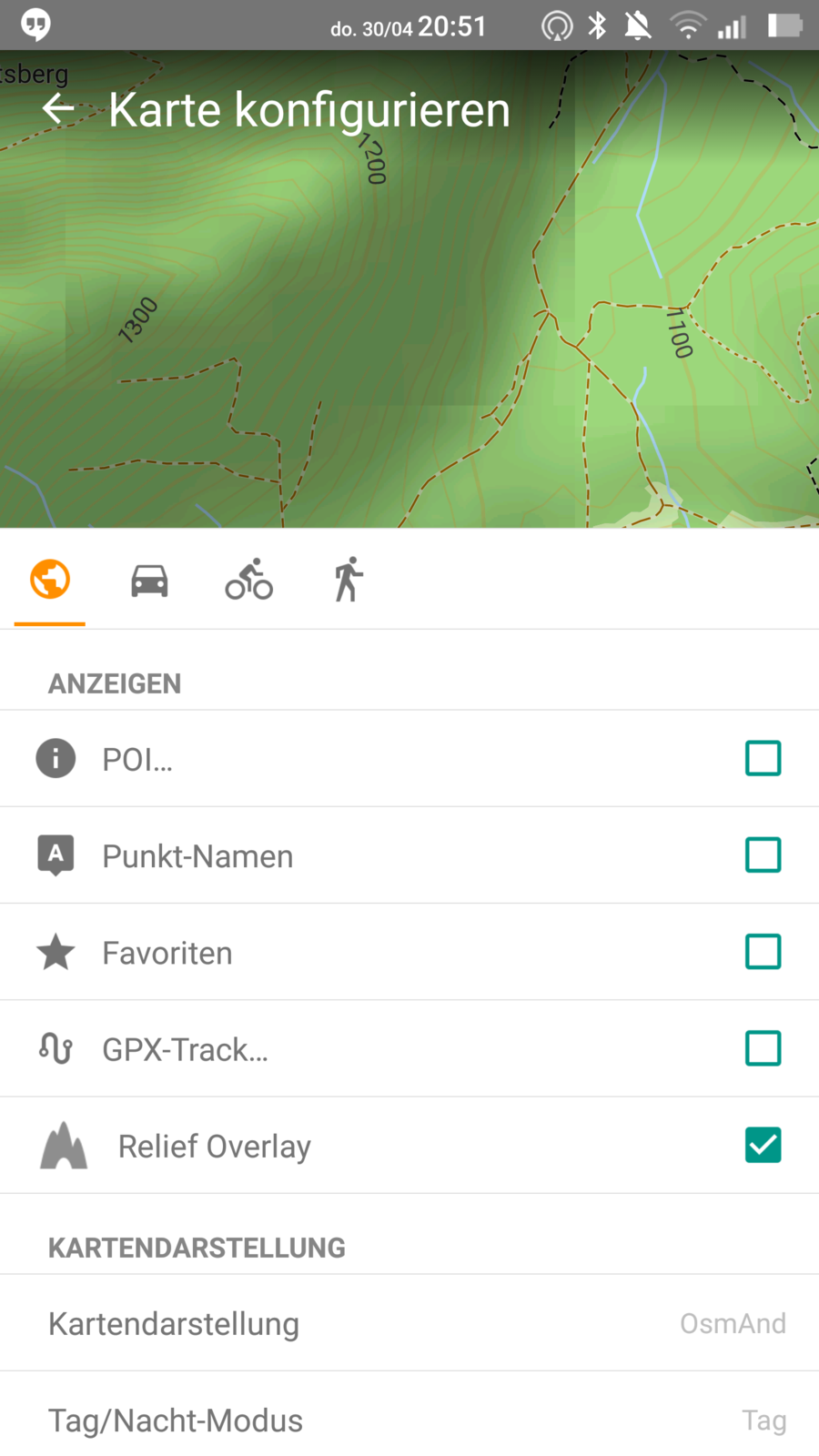
Task: Select the globe browse-map profile tab
Action: [x=50, y=580]
